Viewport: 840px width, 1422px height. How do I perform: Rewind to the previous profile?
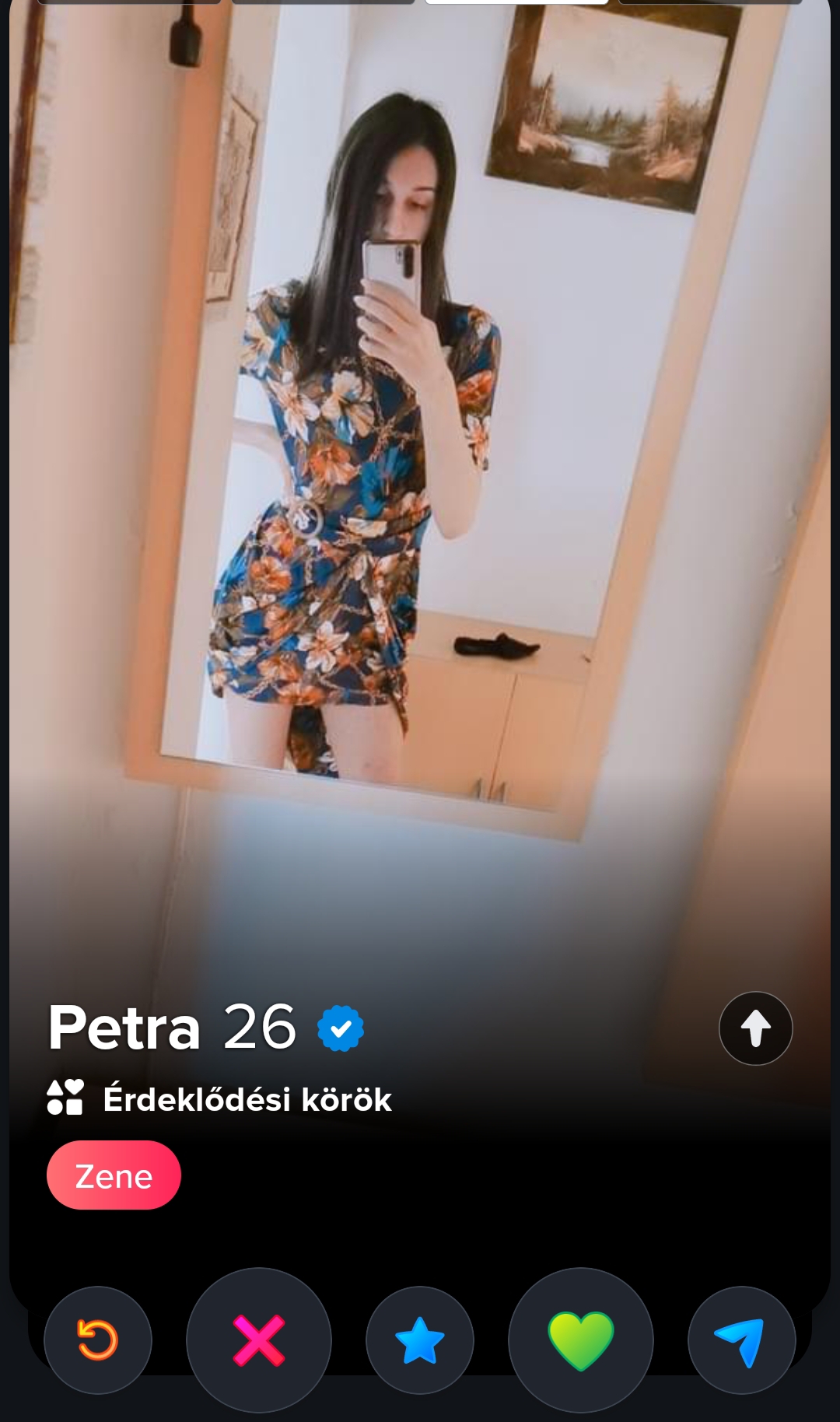(98, 1340)
